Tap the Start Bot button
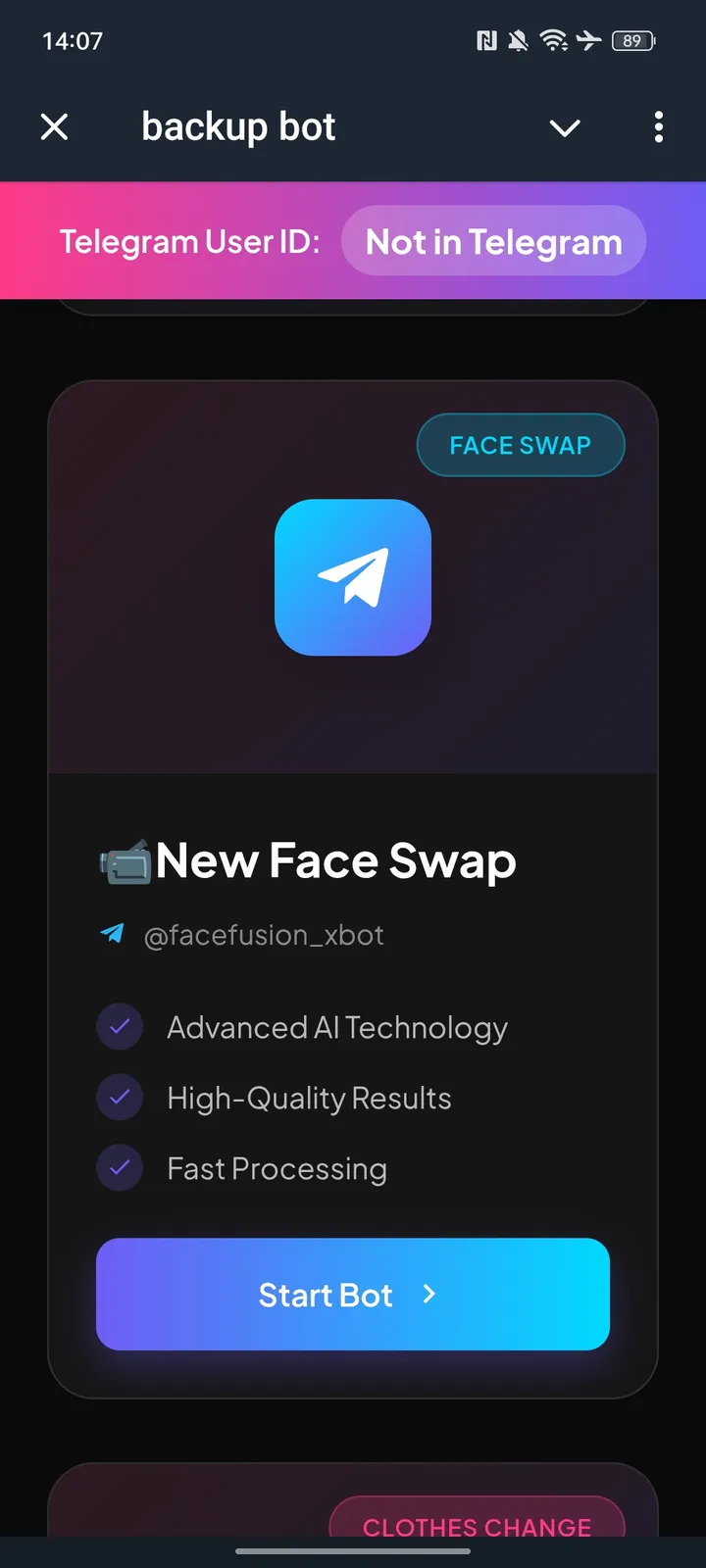Image resolution: width=706 pixels, height=1568 pixels. [352, 1294]
